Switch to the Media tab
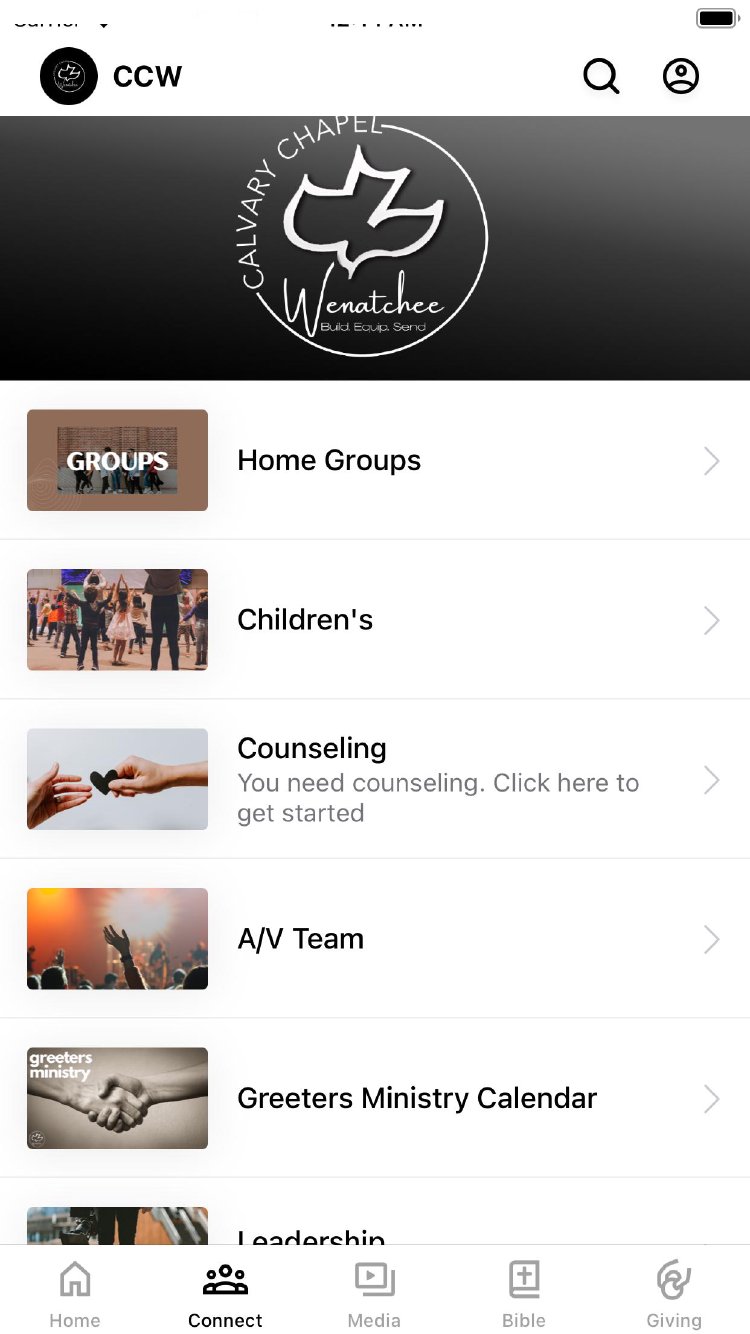 (374, 1294)
